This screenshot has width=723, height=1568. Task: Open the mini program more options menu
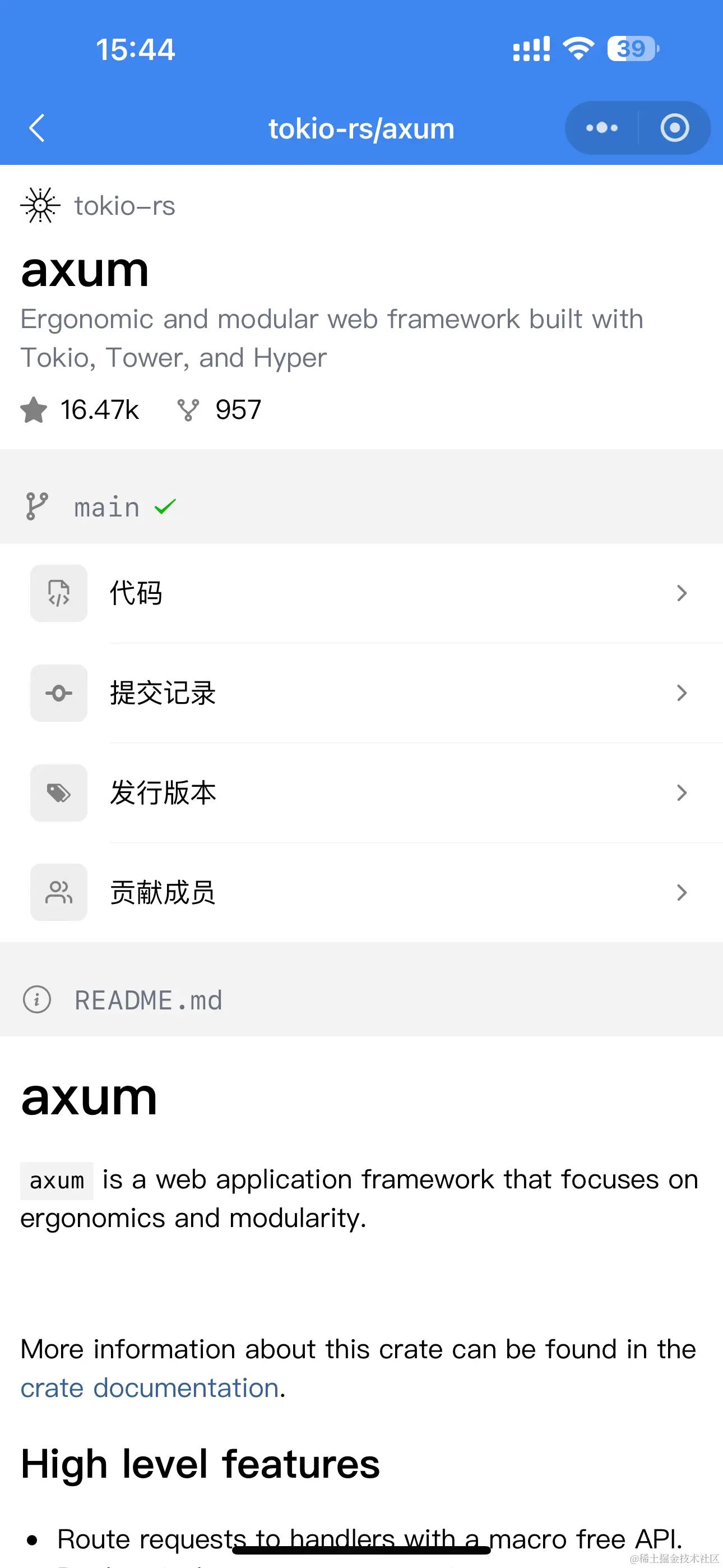click(x=601, y=128)
